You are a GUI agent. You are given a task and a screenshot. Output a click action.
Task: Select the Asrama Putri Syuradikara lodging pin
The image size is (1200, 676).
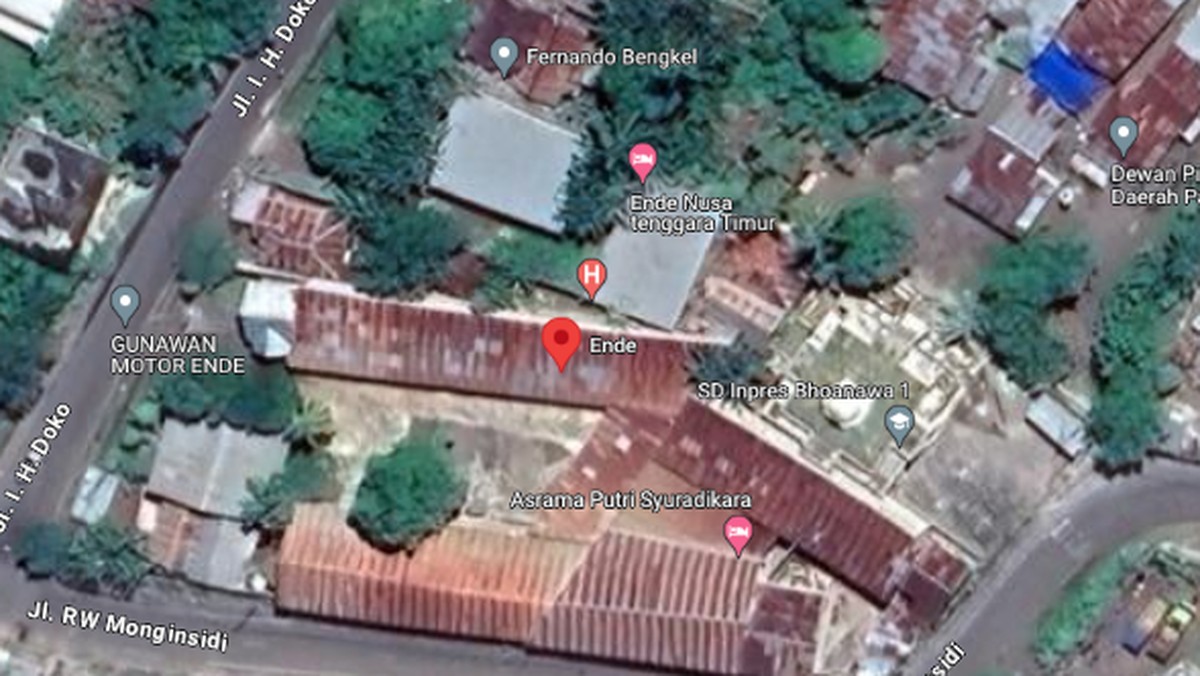[738, 533]
